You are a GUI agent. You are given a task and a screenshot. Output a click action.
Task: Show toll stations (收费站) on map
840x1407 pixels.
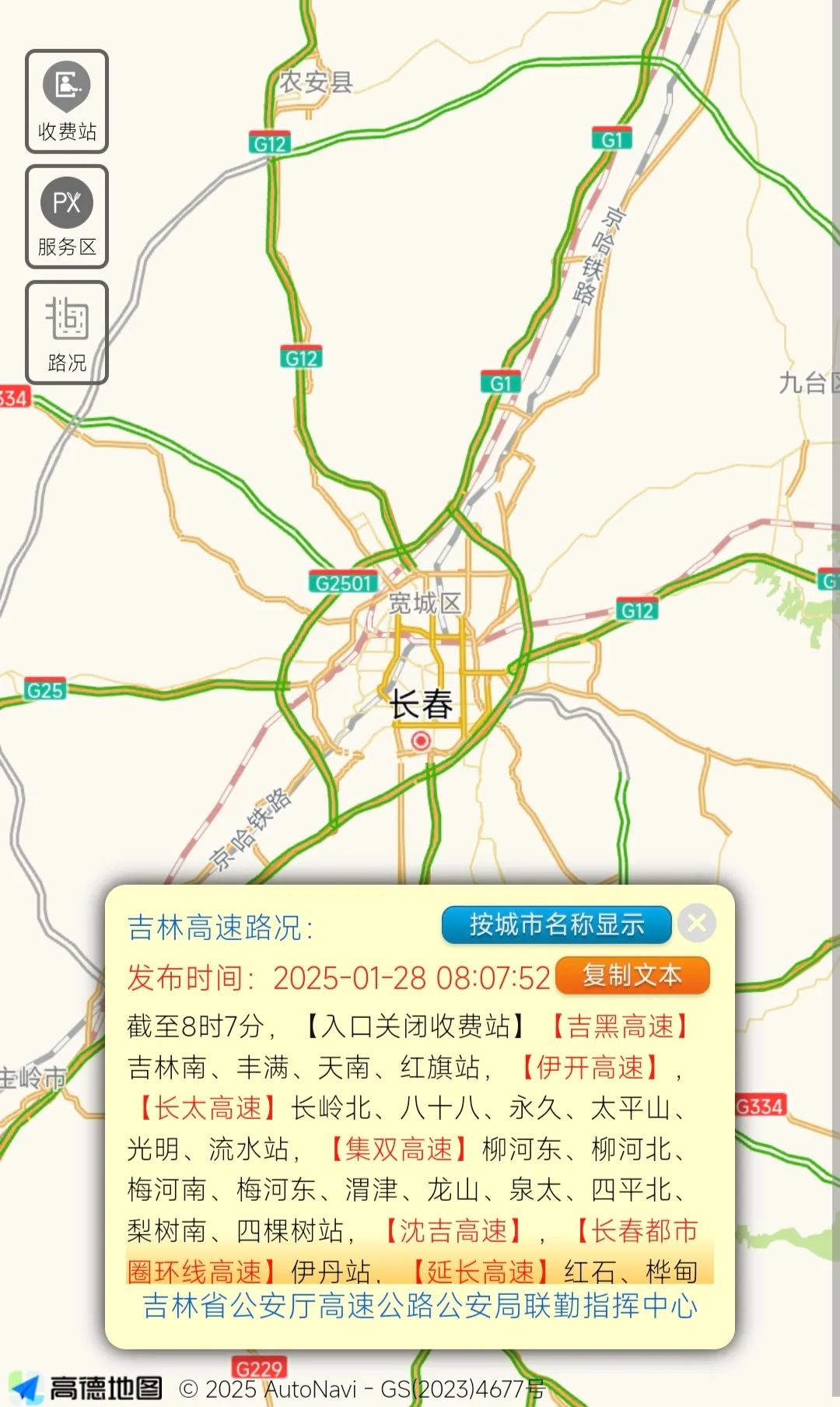tap(67, 101)
